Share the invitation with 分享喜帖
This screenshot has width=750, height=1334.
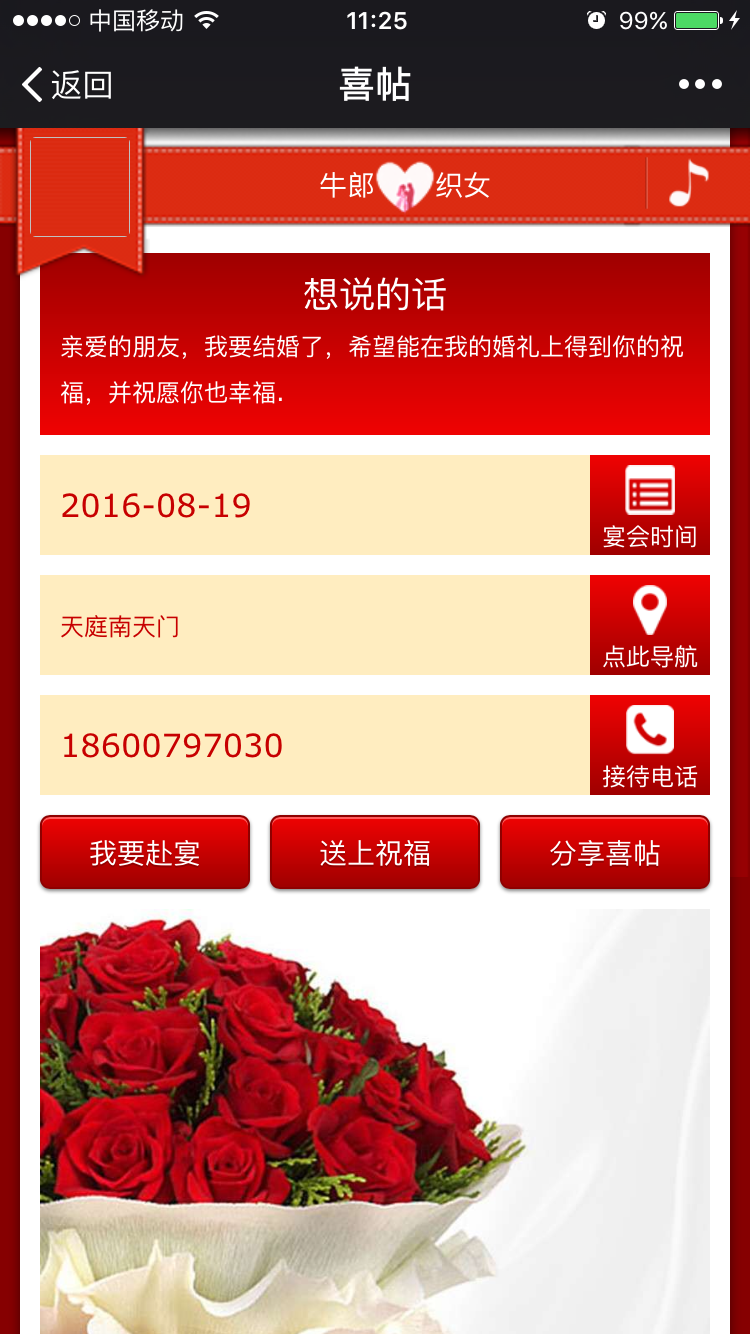click(x=605, y=853)
